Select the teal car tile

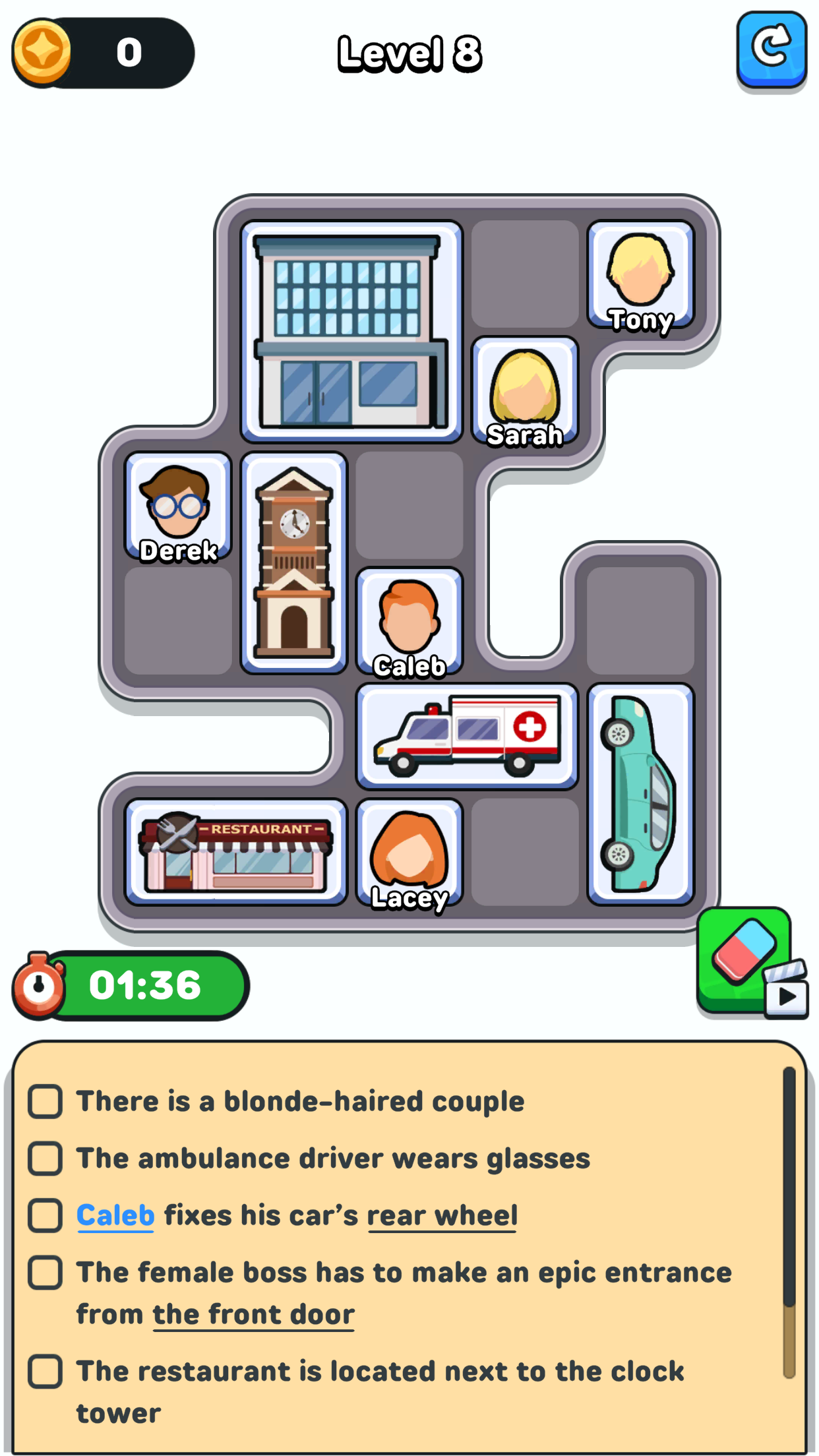coord(640,794)
